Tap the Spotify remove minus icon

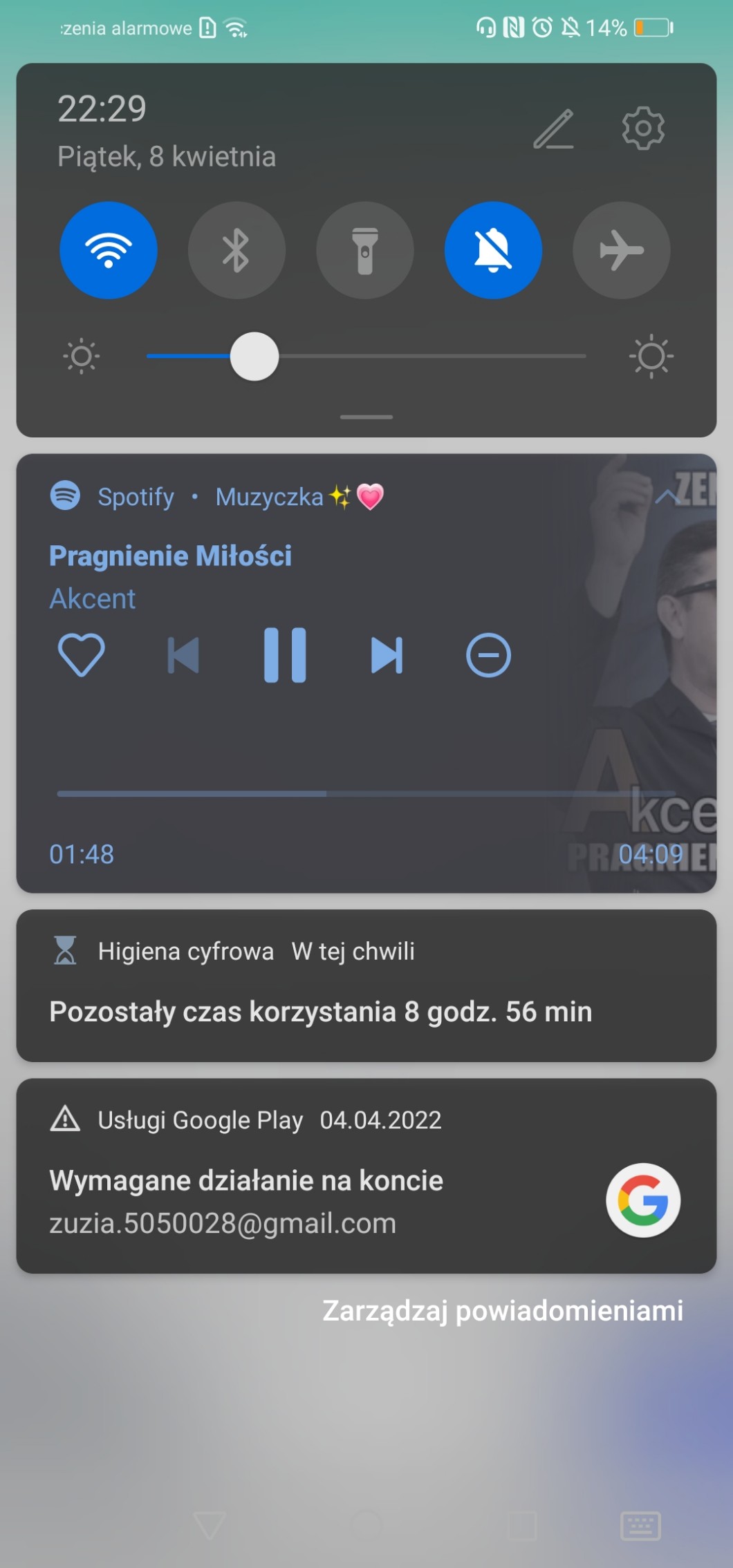pos(488,654)
